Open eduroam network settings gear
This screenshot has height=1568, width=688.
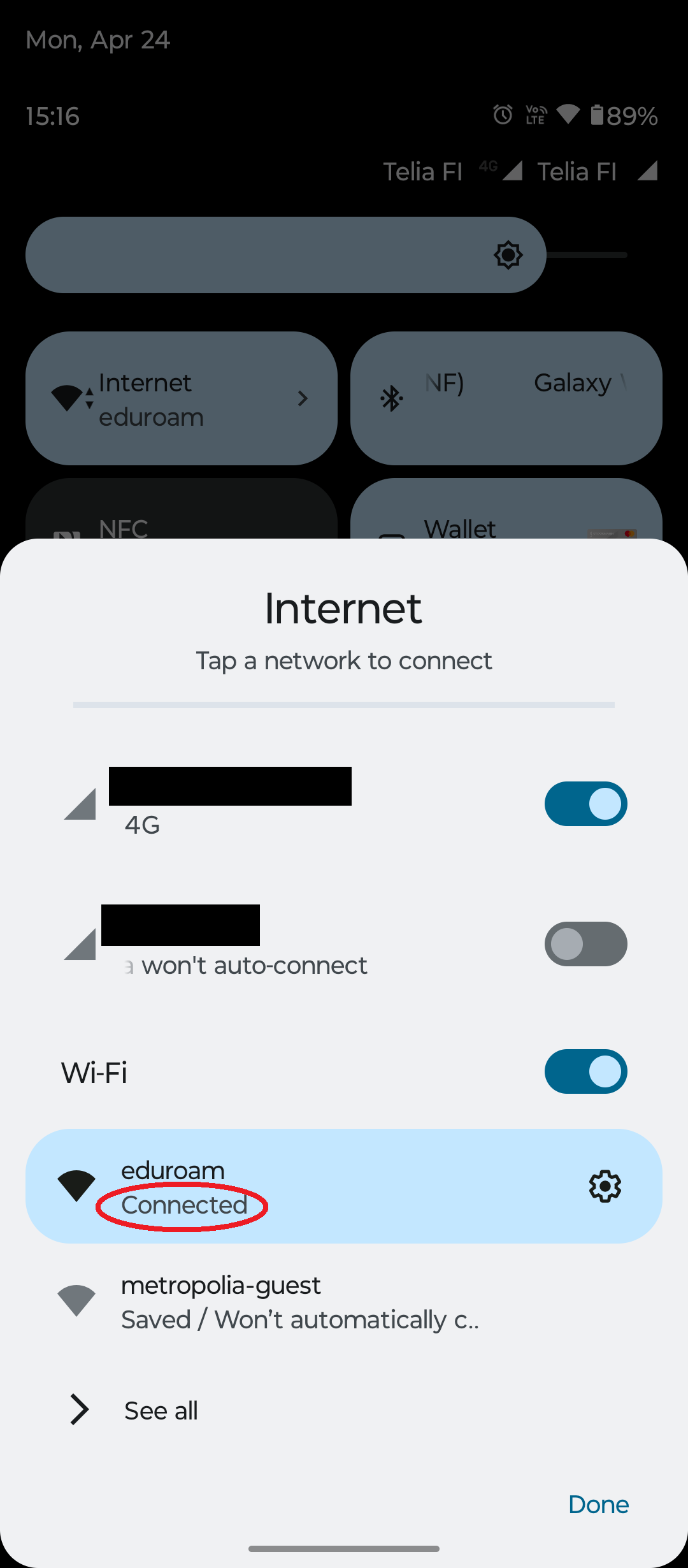click(605, 1186)
